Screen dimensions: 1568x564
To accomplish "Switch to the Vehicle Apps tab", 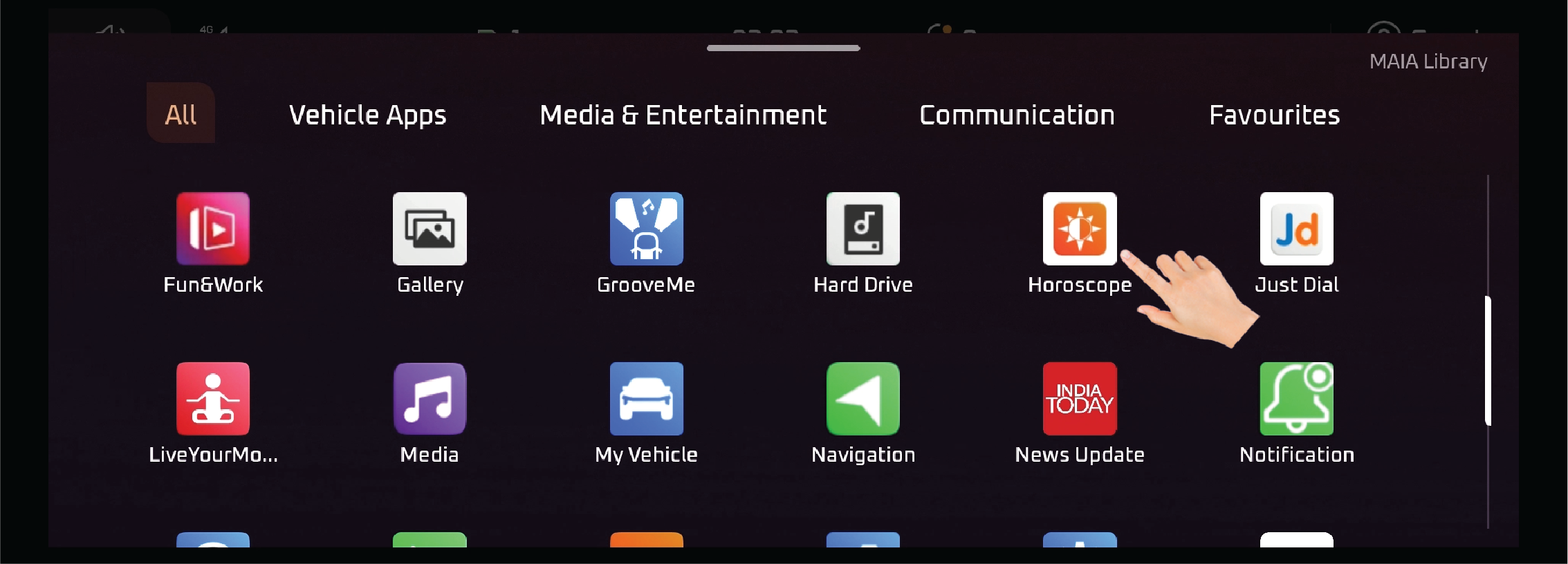I will (x=367, y=115).
